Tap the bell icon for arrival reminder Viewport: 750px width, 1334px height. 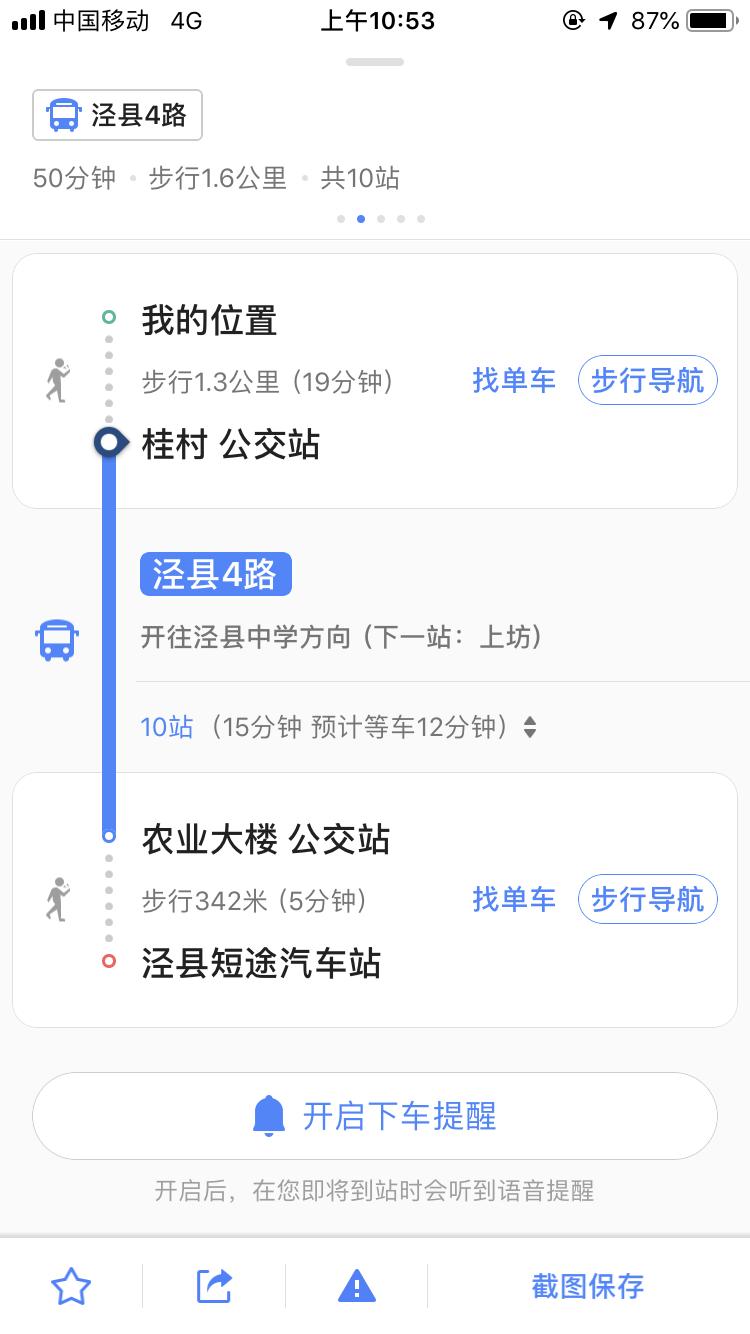[265, 1115]
